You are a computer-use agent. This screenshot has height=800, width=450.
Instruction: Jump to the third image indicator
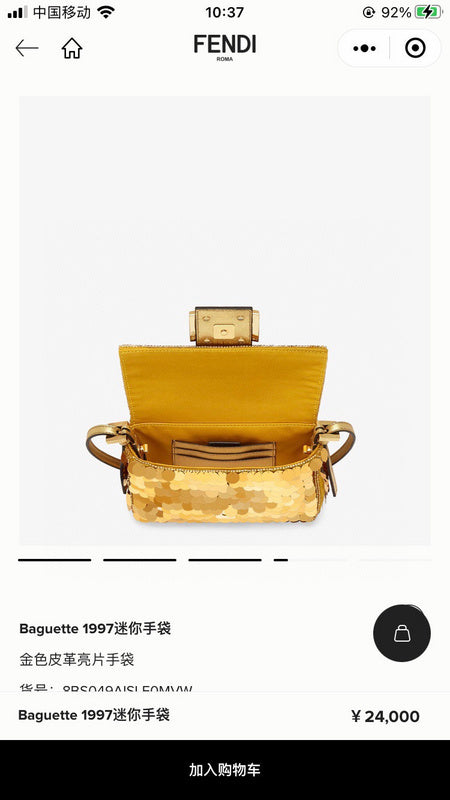coord(225,560)
